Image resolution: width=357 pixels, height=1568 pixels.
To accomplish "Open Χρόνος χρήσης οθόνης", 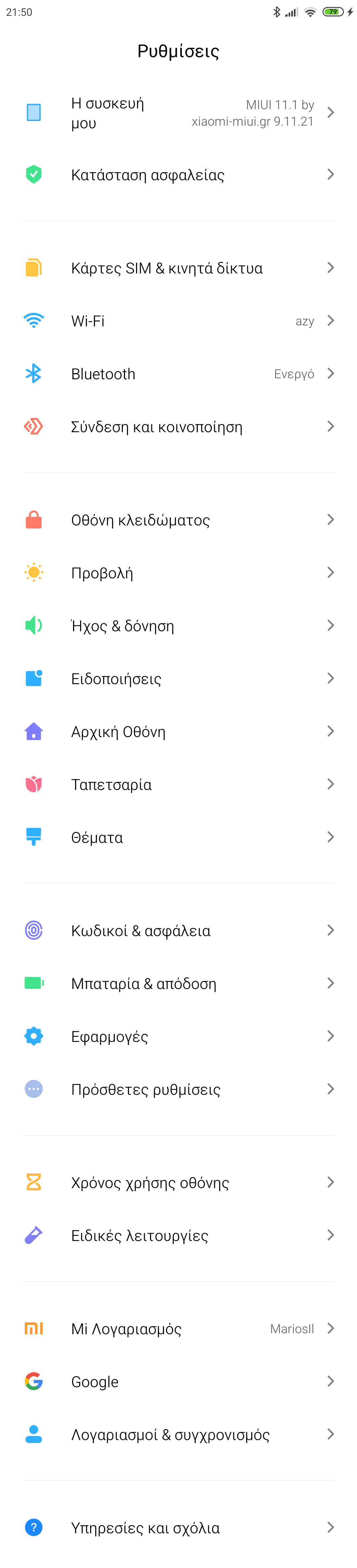I will point(178,1183).
